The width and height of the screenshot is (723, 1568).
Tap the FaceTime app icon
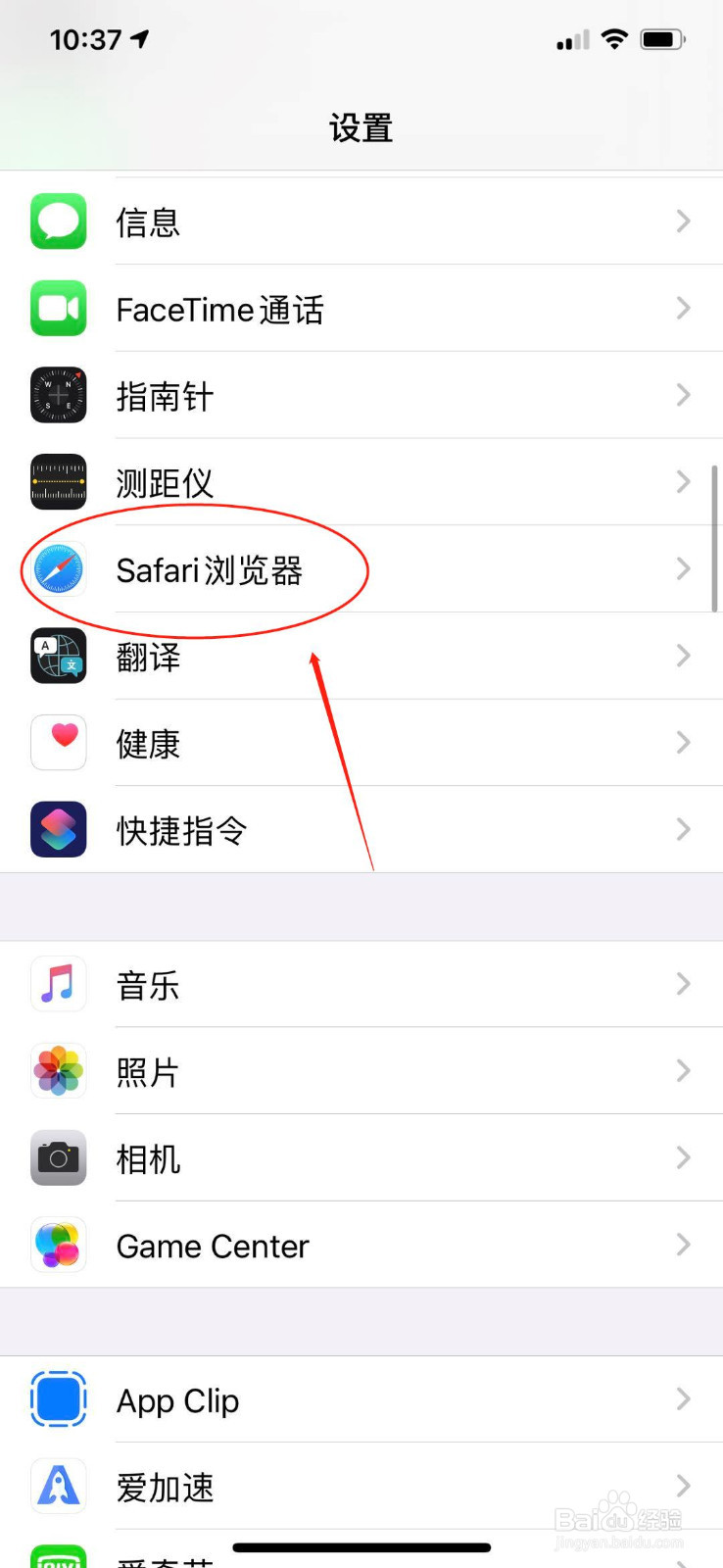58,309
